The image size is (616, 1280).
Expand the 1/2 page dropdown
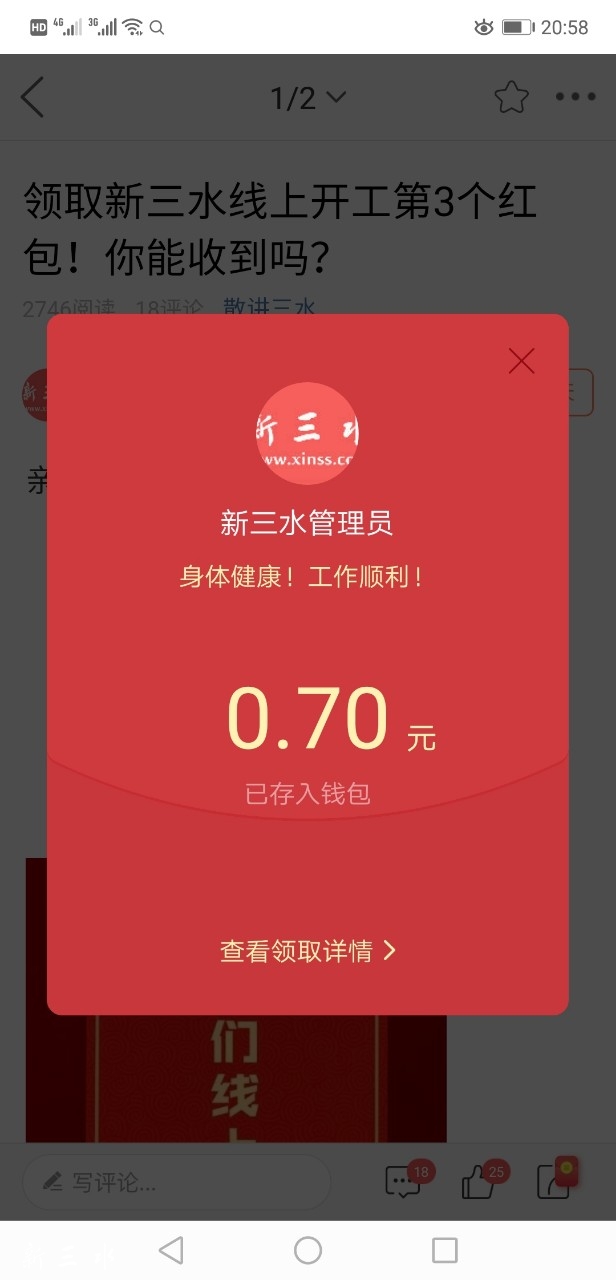tap(308, 97)
